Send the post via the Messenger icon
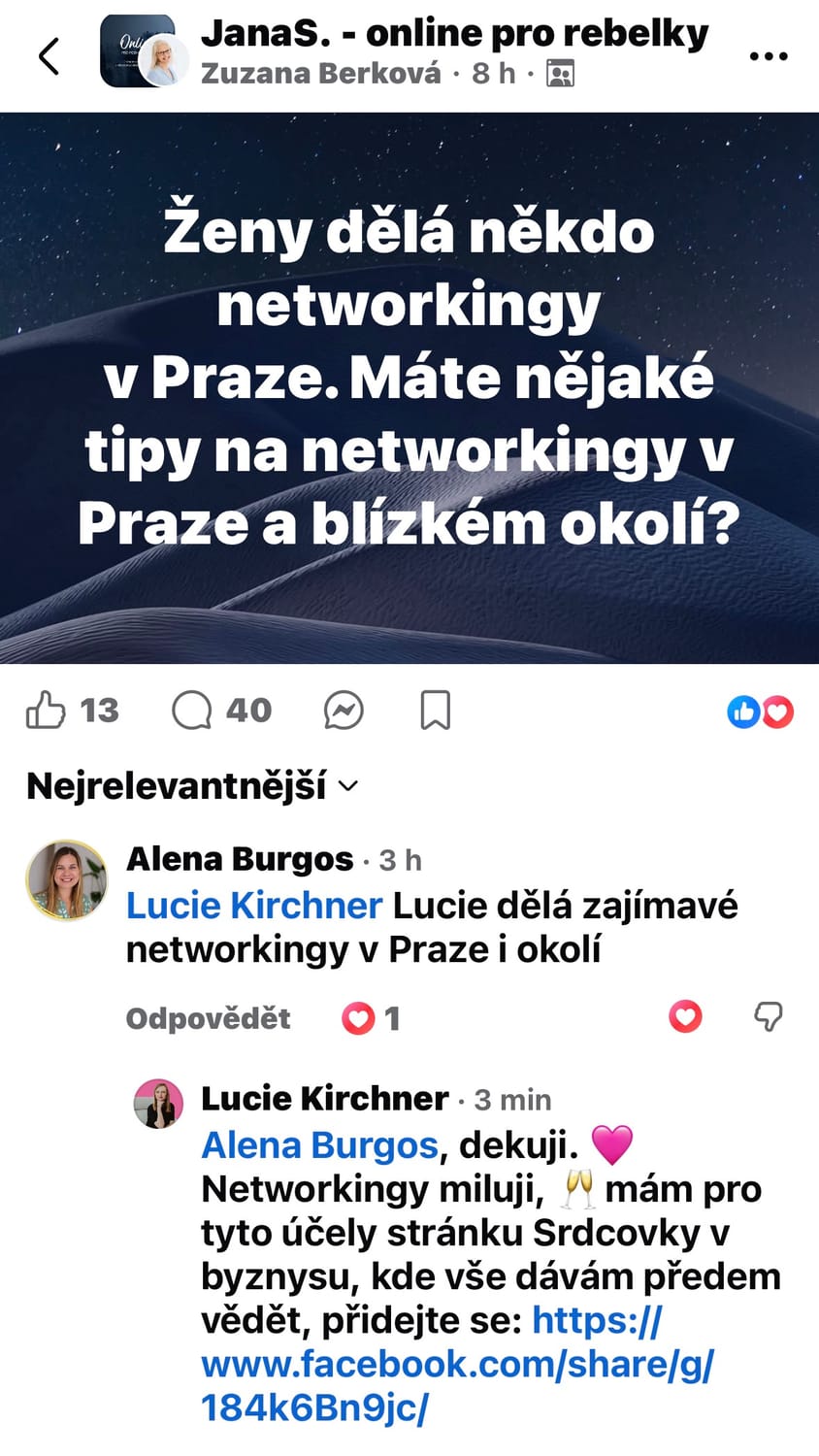The height and width of the screenshot is (1456, 819). [x=344, y=711]
